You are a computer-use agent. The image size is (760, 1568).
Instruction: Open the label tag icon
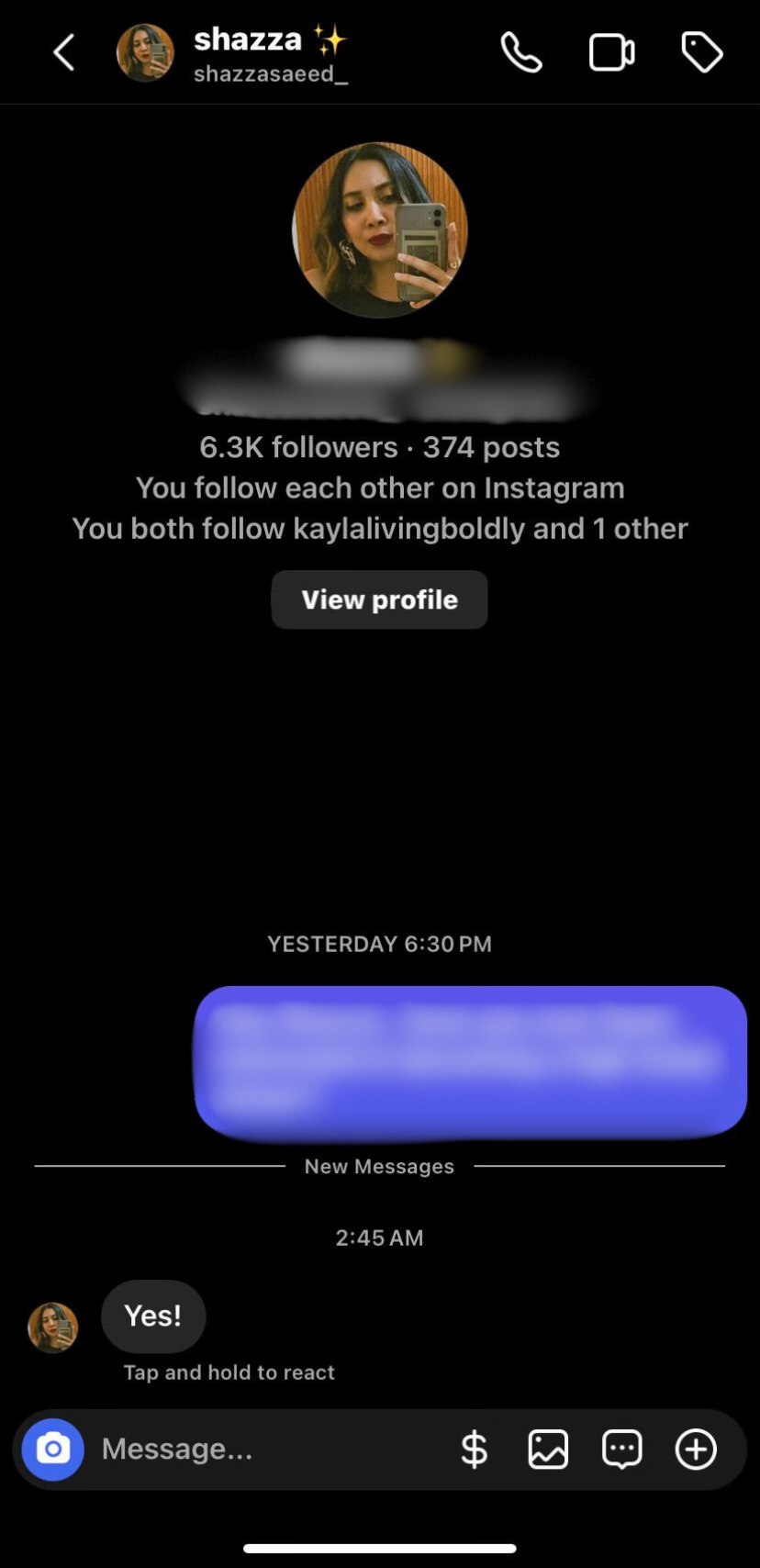702,53
